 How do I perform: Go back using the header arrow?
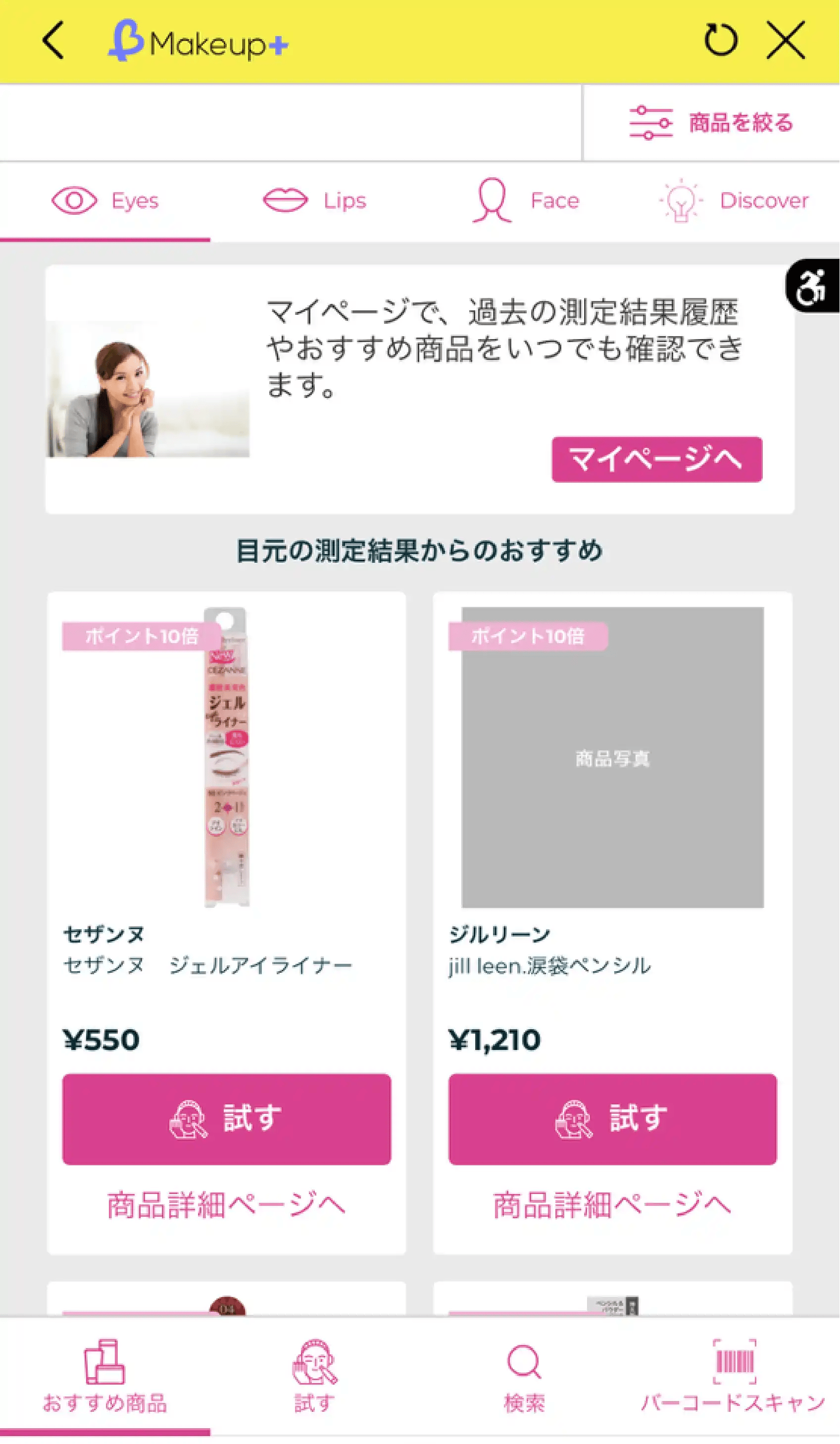click(52, 41)
